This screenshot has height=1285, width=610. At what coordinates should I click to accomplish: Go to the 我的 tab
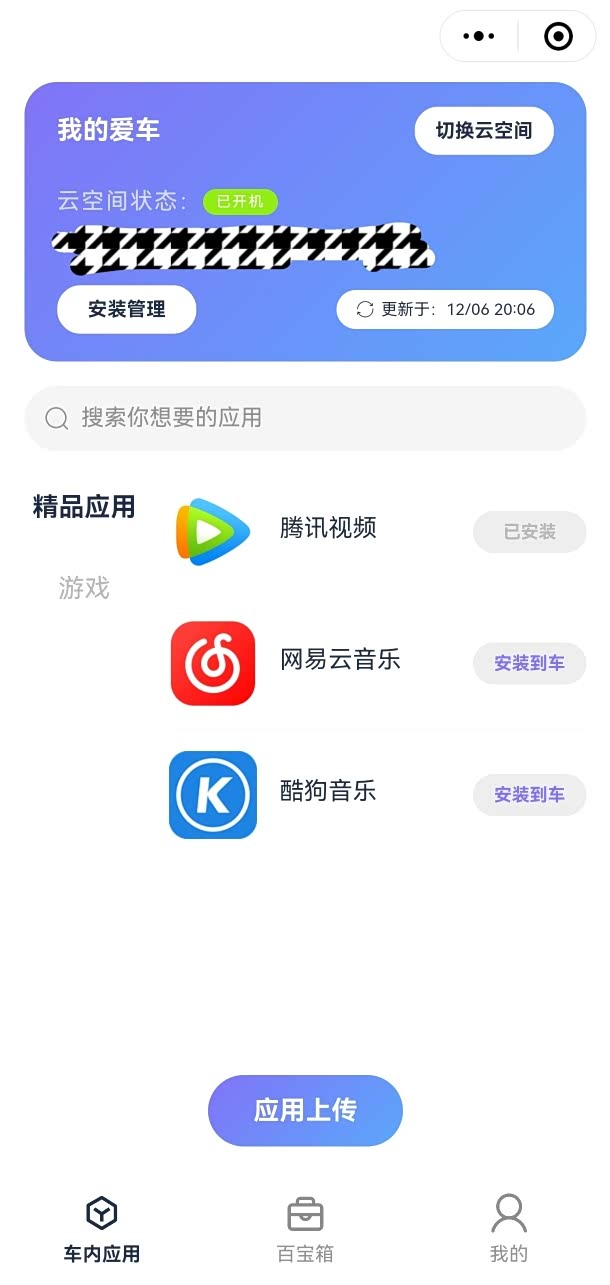click(508, 1229)
